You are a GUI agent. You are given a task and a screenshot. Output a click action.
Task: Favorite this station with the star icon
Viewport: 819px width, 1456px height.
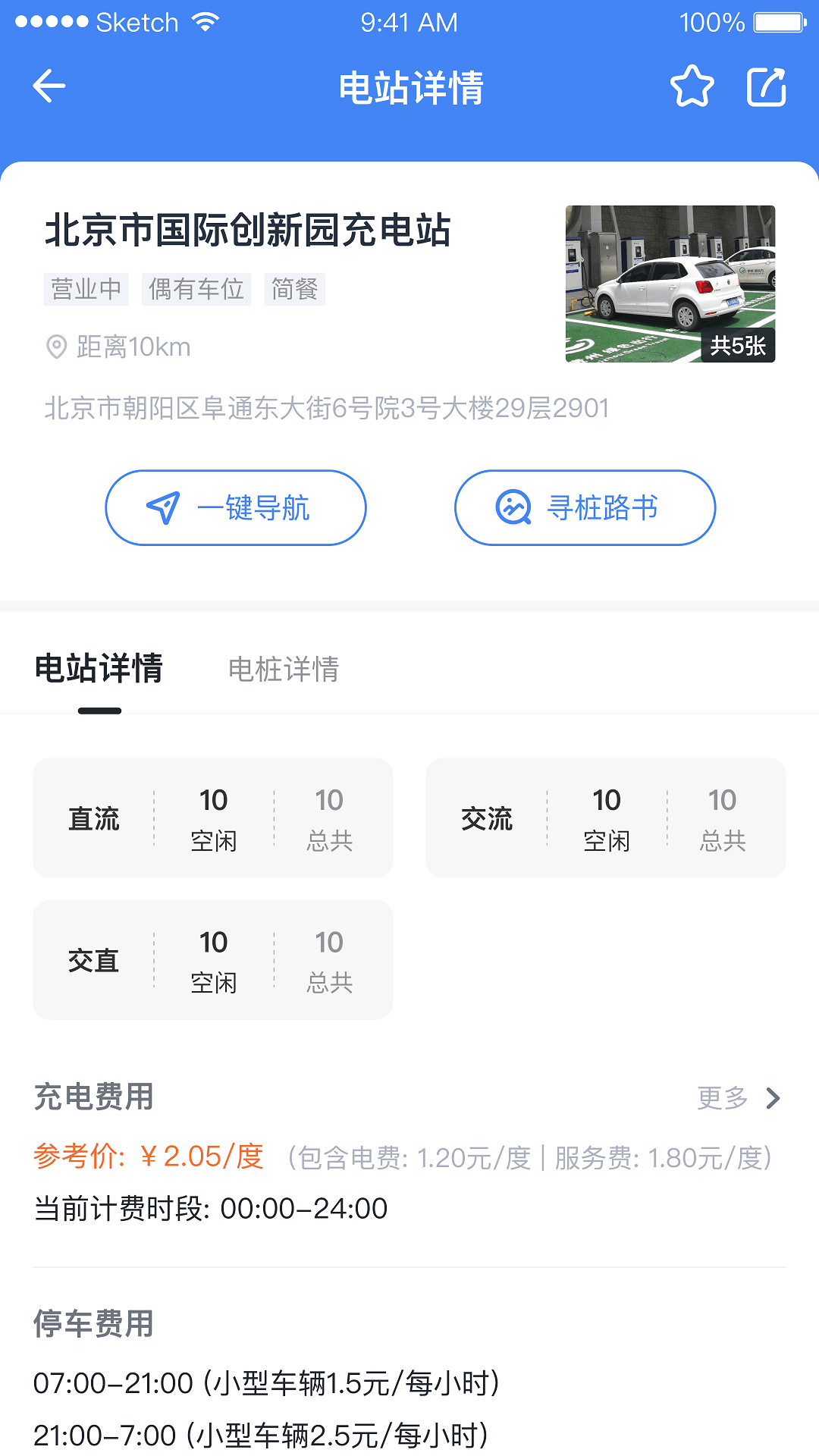(692, 86)
